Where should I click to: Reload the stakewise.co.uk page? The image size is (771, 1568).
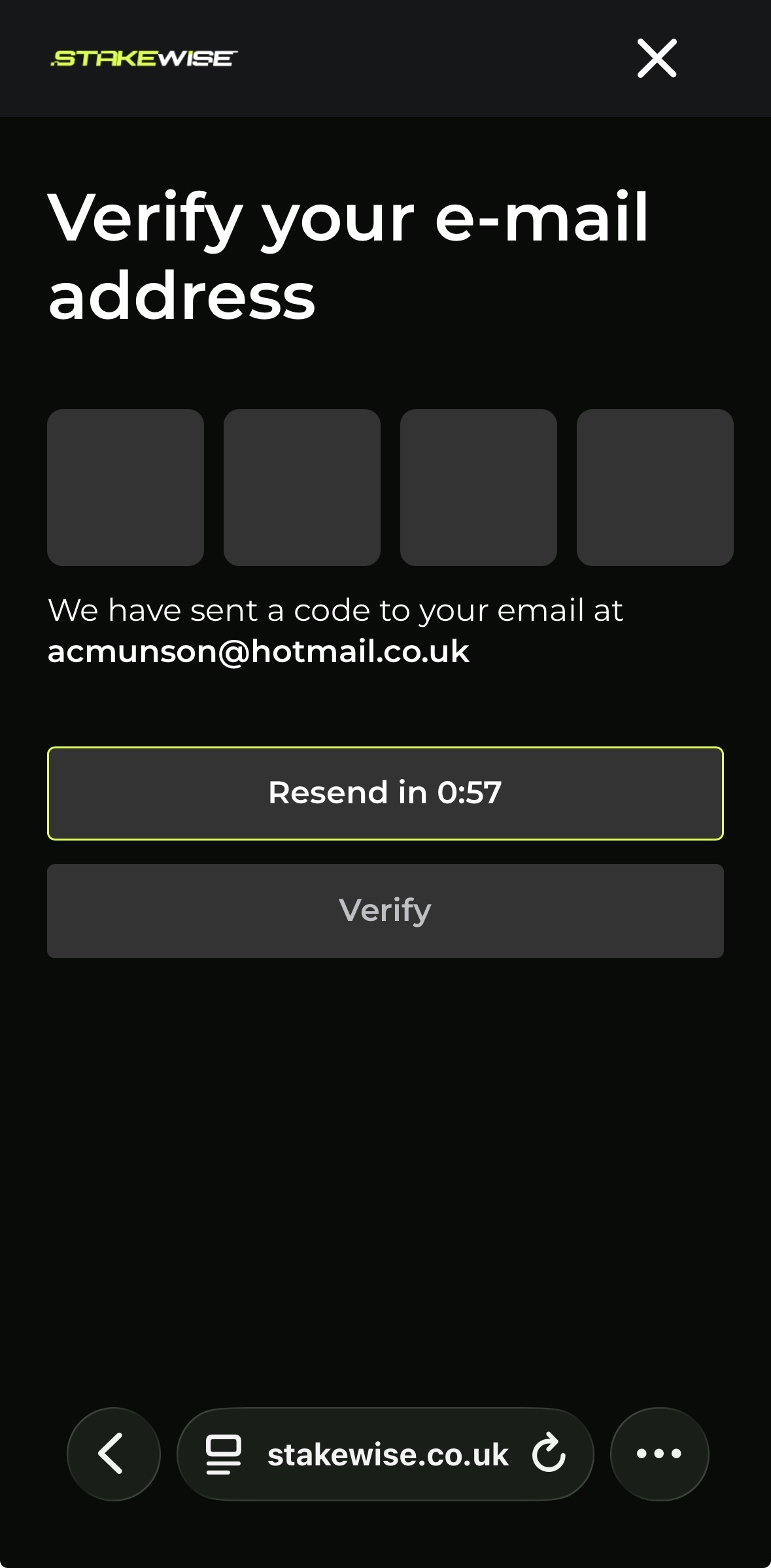(549, 1453)
